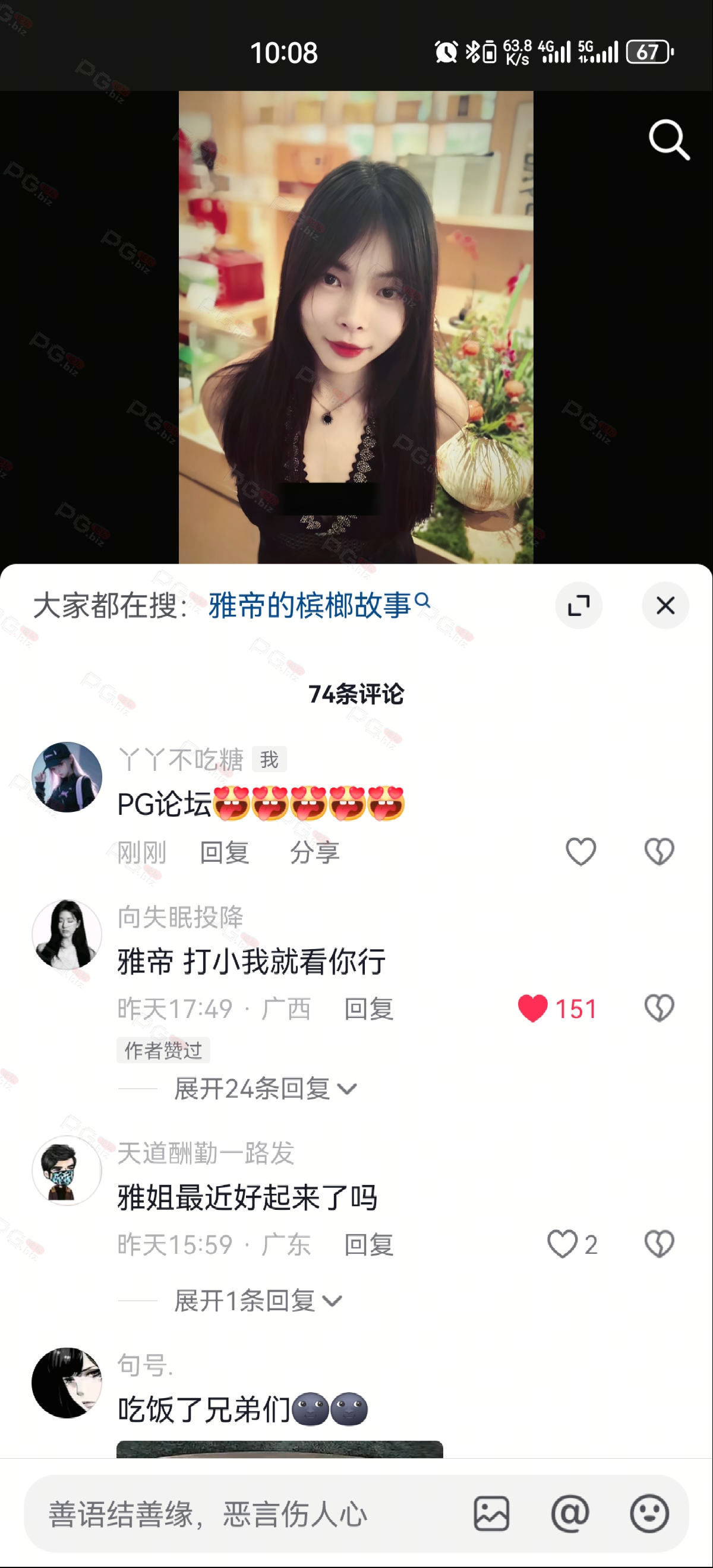Dislike 天道酬勤一路发's comment
The image size is (713, 1568).
click(659, 1244)
